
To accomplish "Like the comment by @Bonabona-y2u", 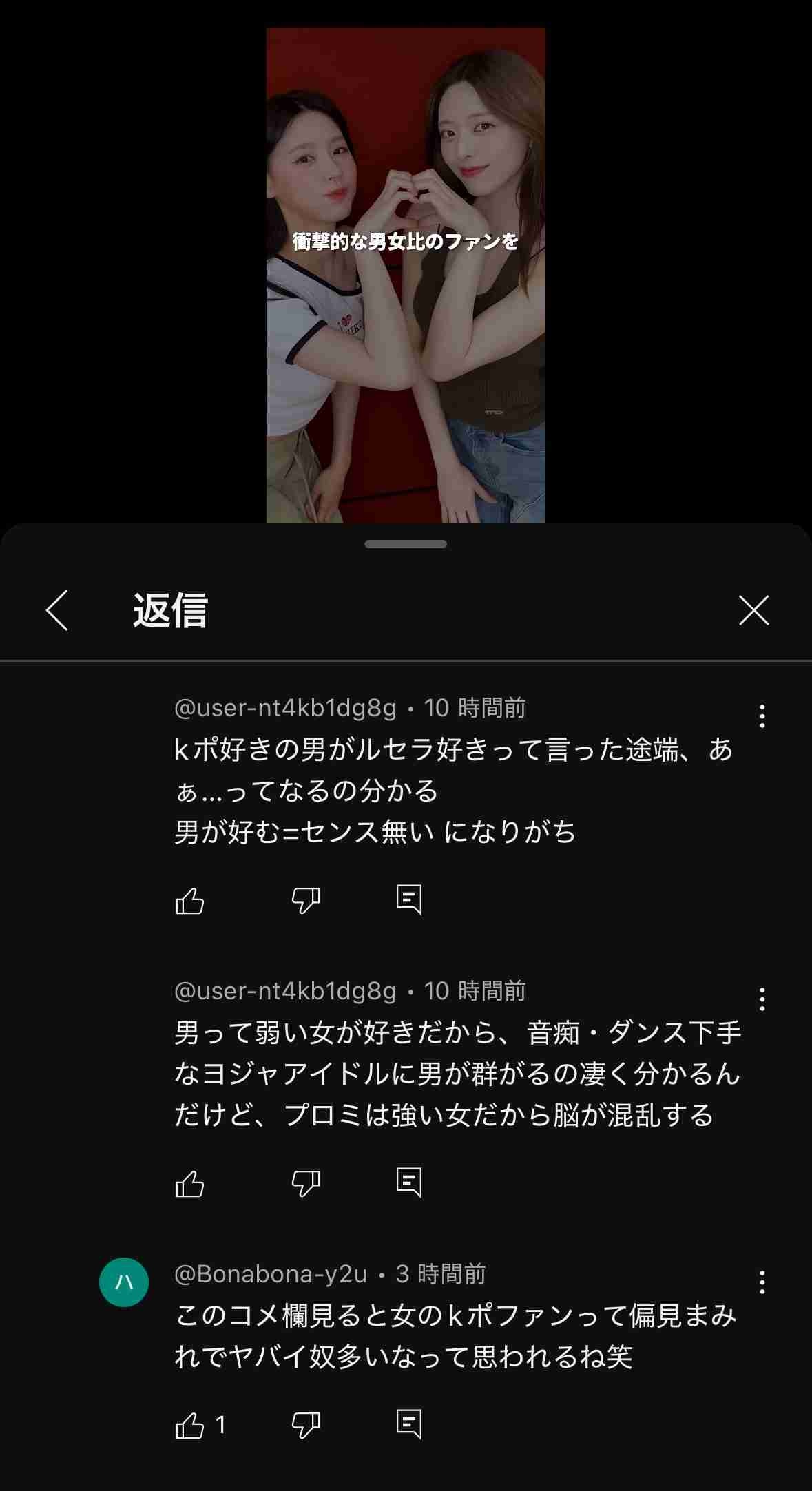I will [190, 1425].
